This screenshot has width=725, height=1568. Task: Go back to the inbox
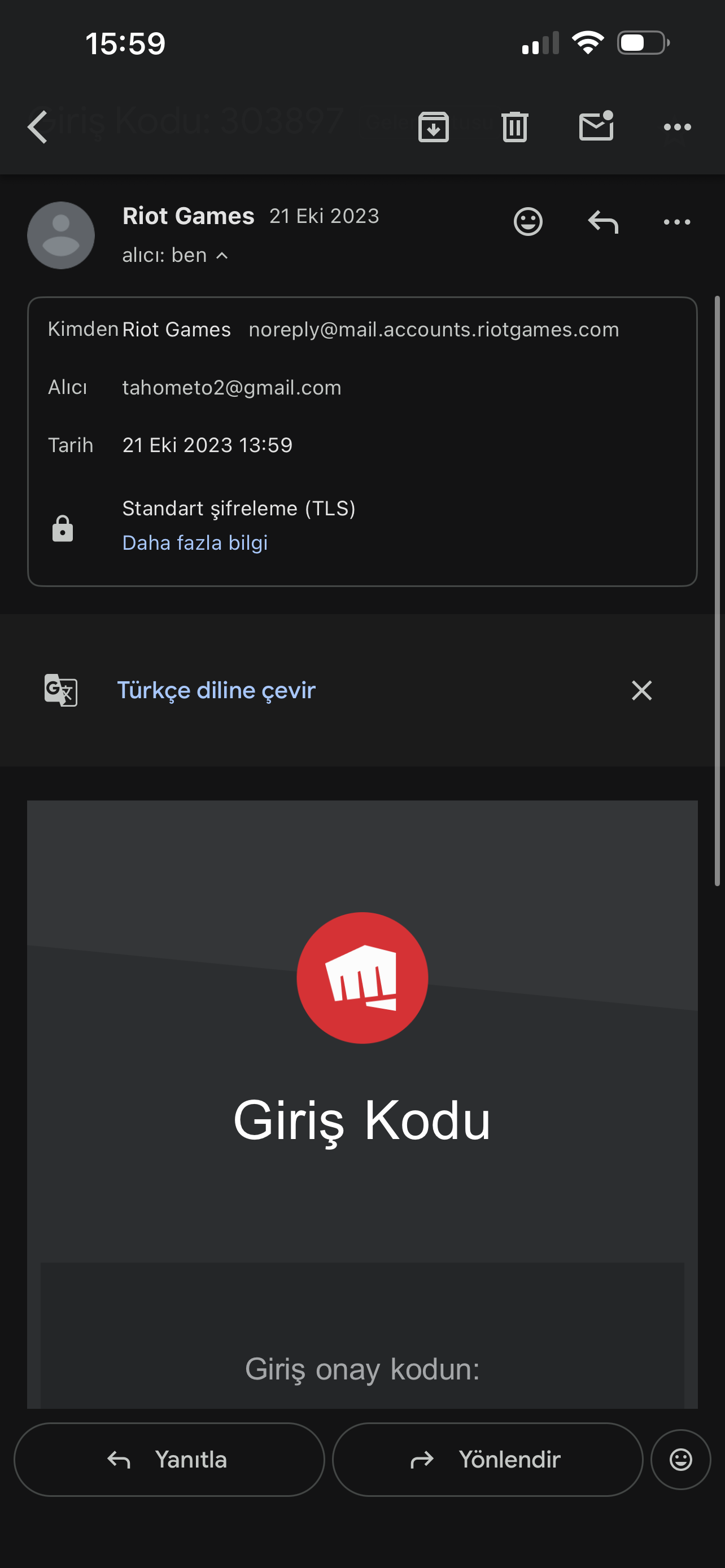click(x=38, y=126)
